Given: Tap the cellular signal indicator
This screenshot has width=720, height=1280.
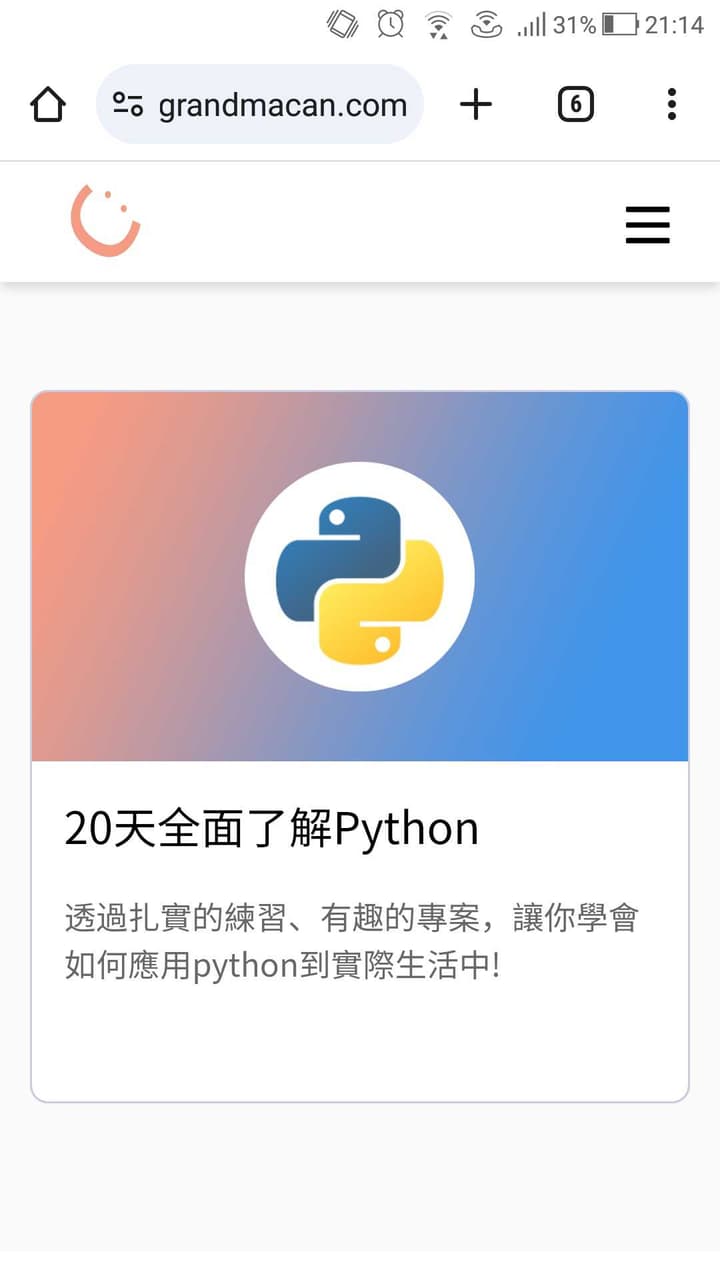Looking at the screenshot, I should click(x=531, y=25).
